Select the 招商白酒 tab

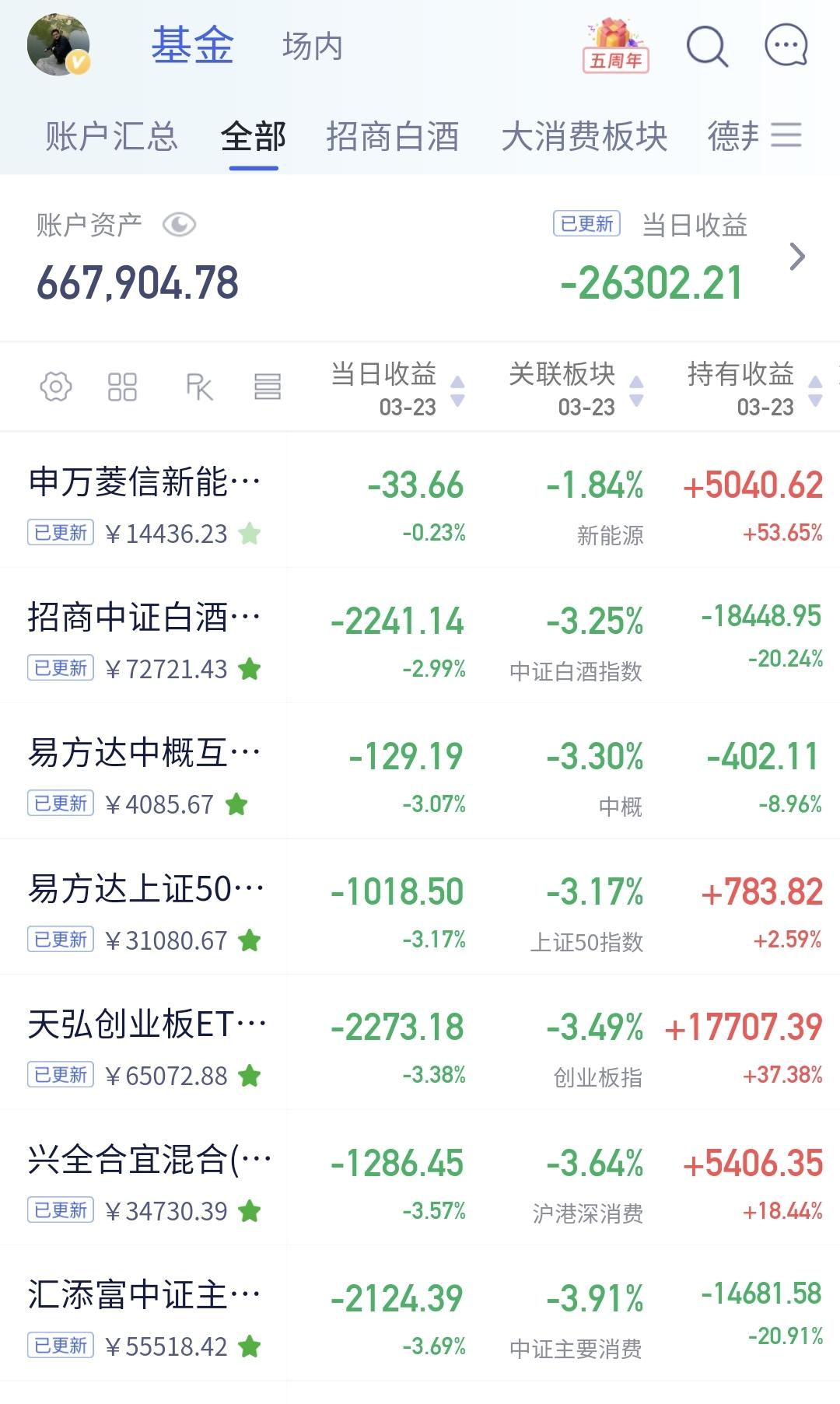coord(392,137)
